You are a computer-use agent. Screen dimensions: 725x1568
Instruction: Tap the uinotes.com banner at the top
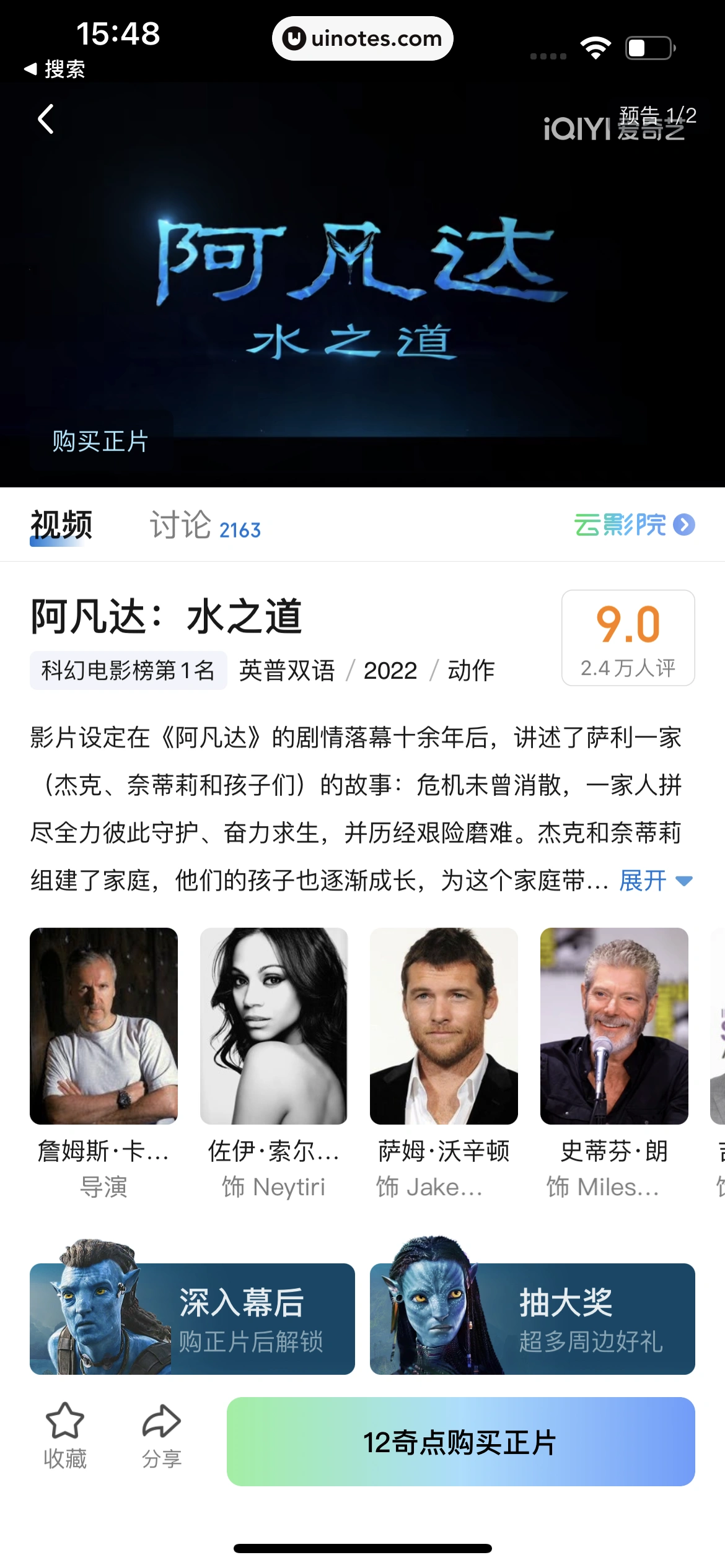point(362,38)
